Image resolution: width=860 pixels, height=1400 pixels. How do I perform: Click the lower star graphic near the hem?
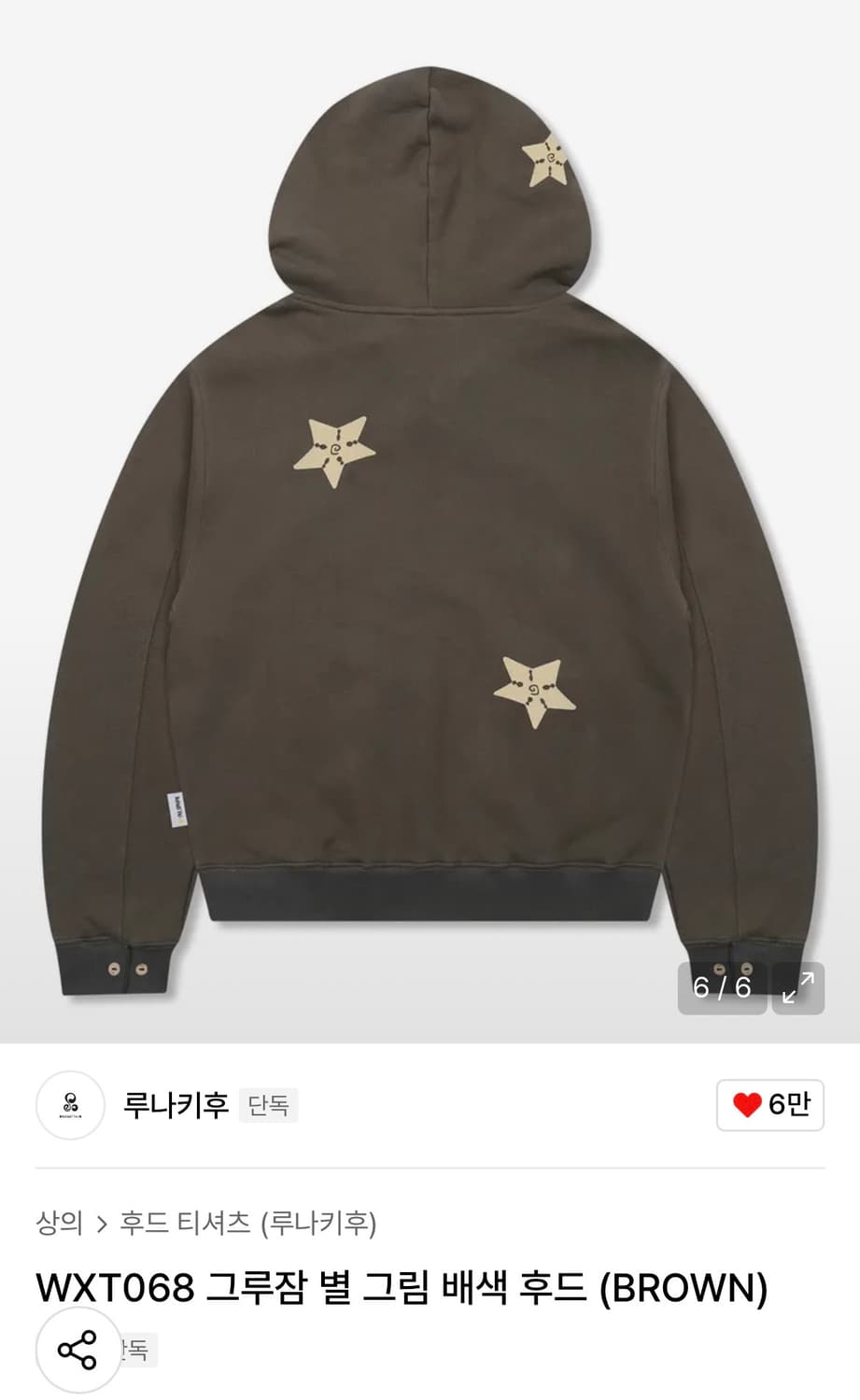point(532,691)
